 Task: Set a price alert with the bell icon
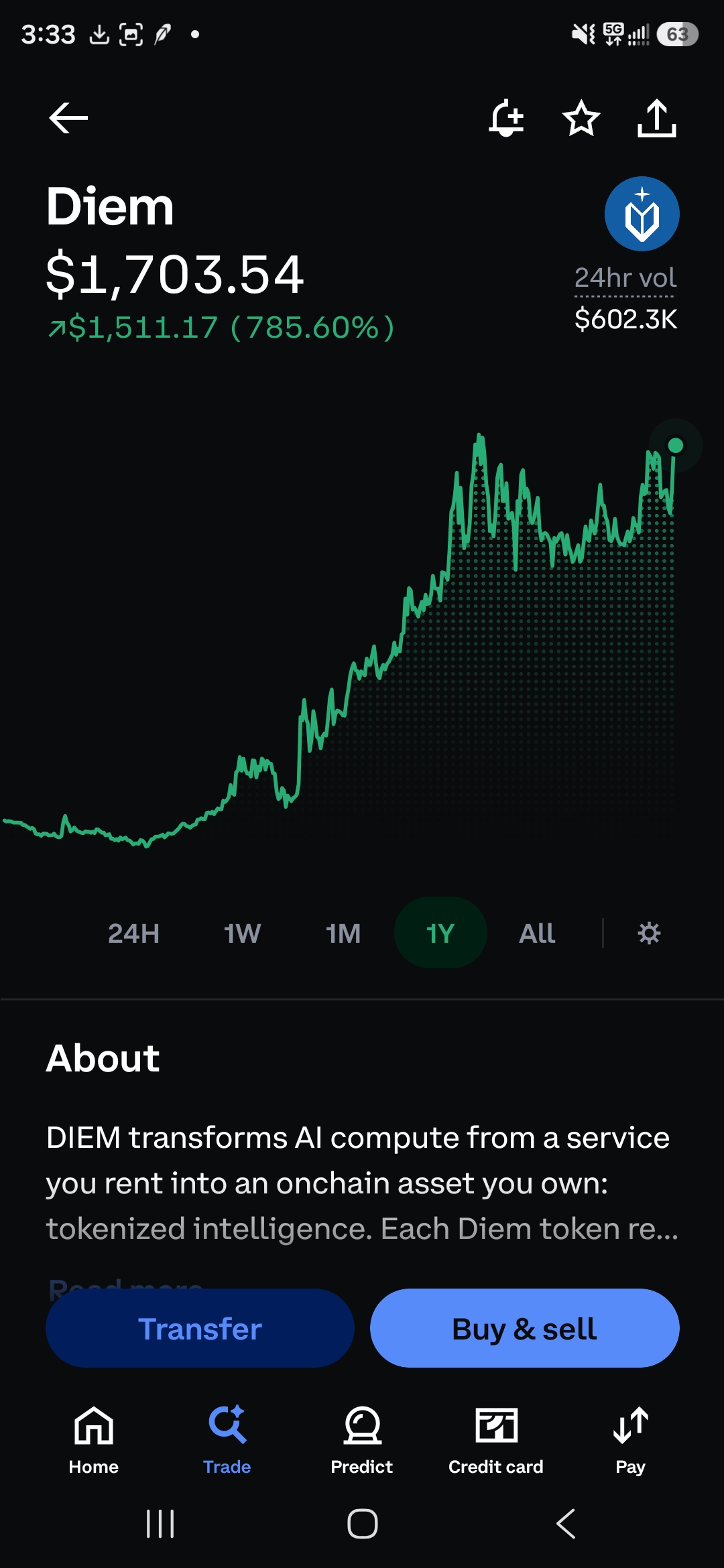pos(506,119)
